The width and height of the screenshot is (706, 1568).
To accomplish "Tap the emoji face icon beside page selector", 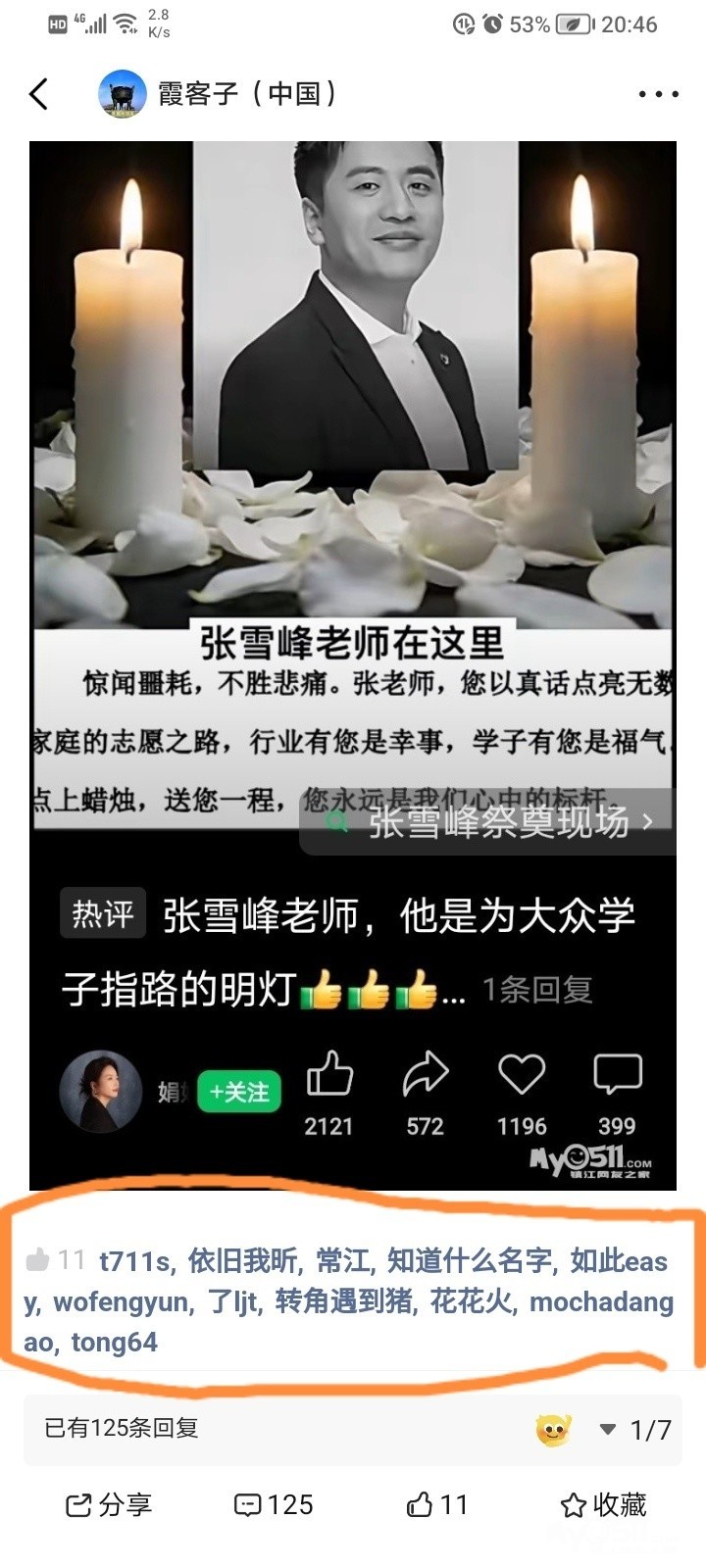I will click(554, 1430).
